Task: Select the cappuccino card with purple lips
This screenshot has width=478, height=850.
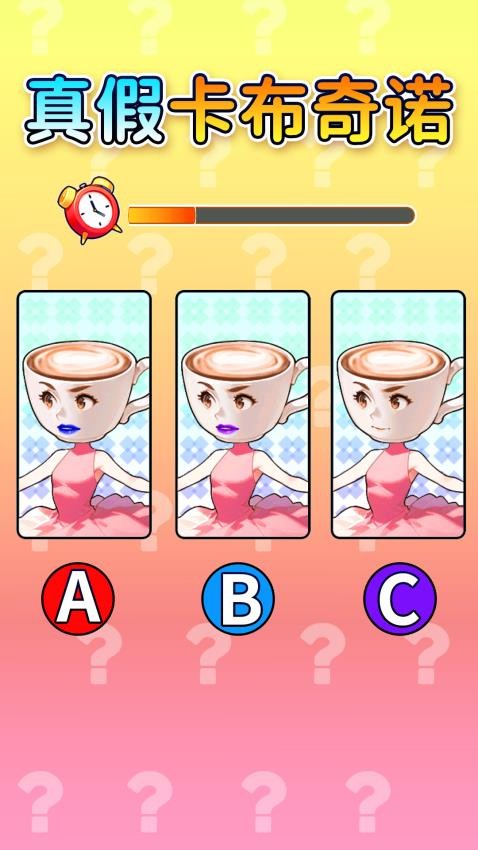Action: 243,415
